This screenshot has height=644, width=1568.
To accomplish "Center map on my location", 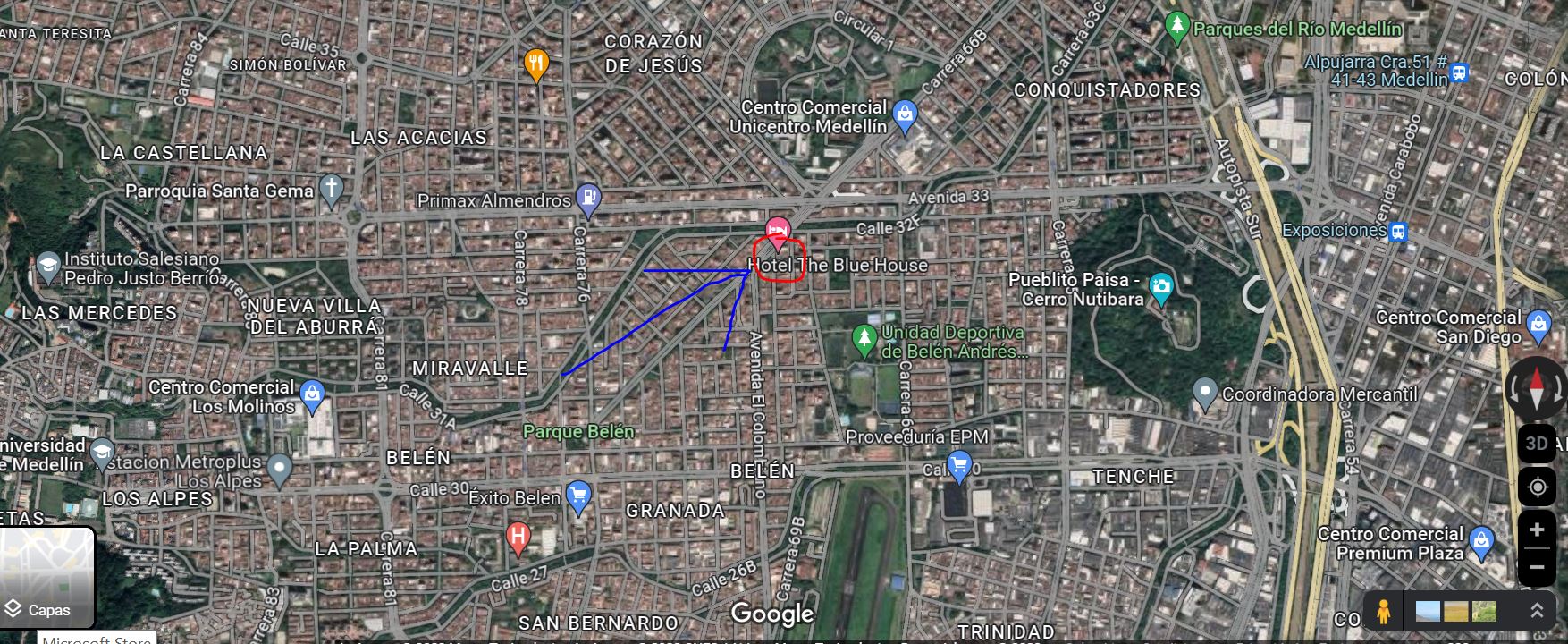I will point(1537,487).
